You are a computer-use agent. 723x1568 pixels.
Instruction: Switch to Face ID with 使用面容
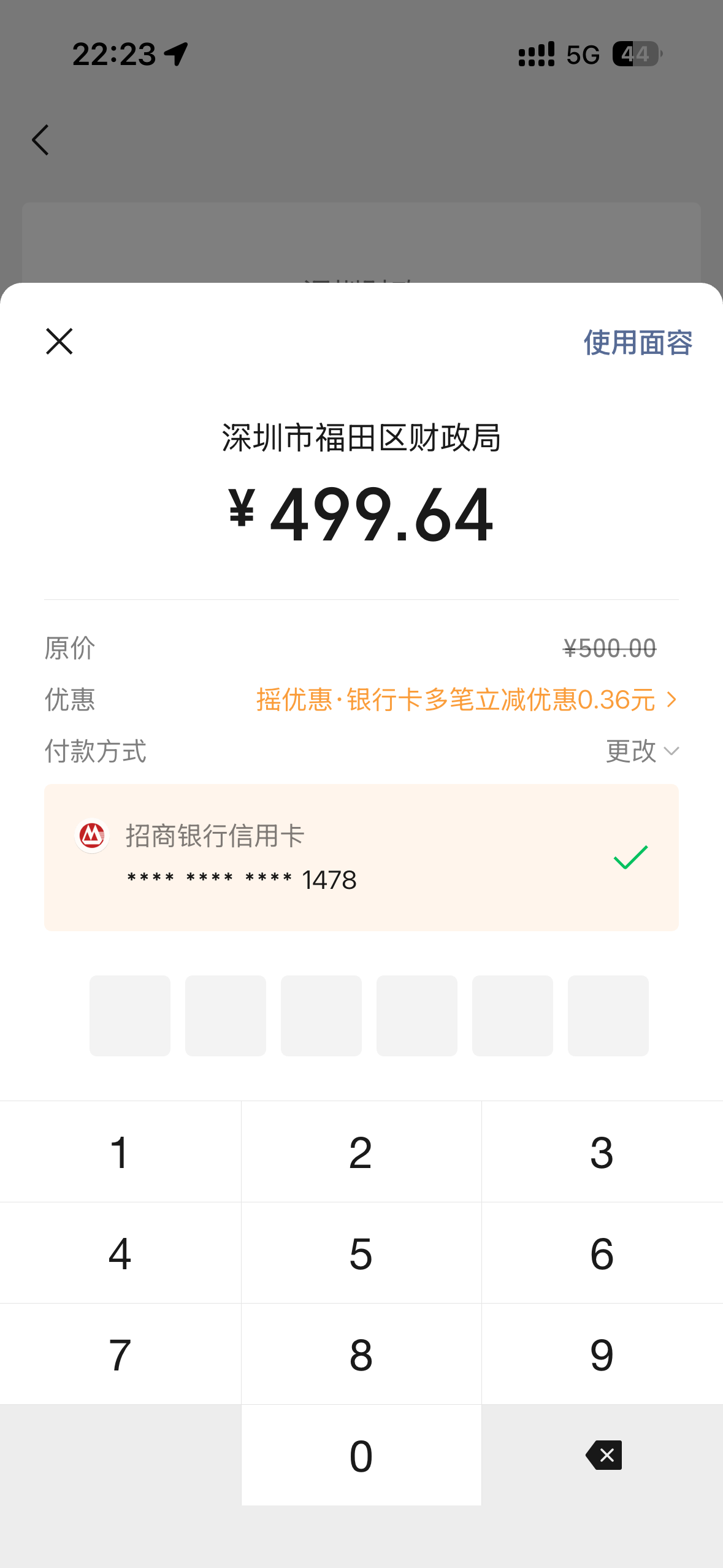[x=638, y=342]
